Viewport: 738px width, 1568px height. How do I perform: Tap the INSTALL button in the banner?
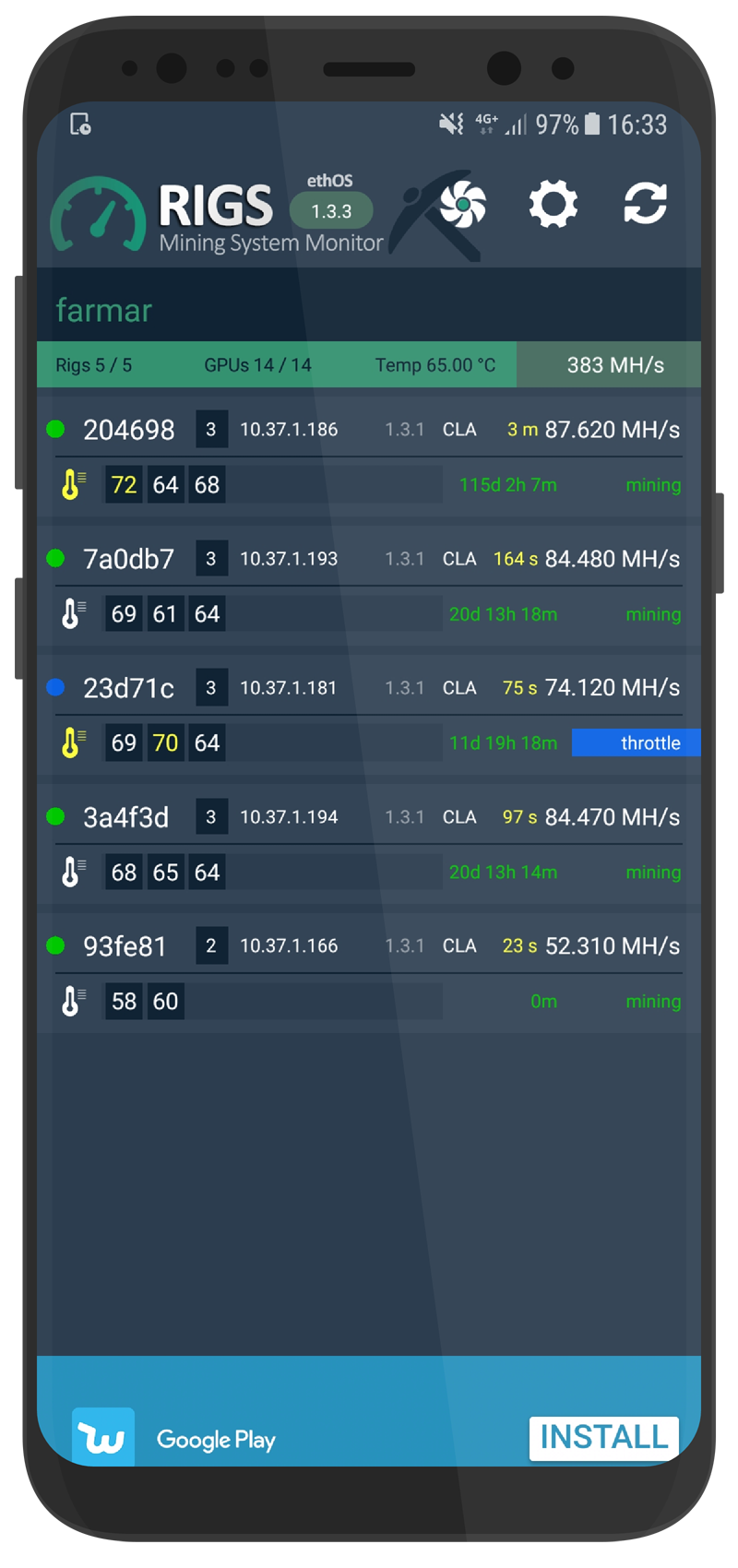(604, 1436)
